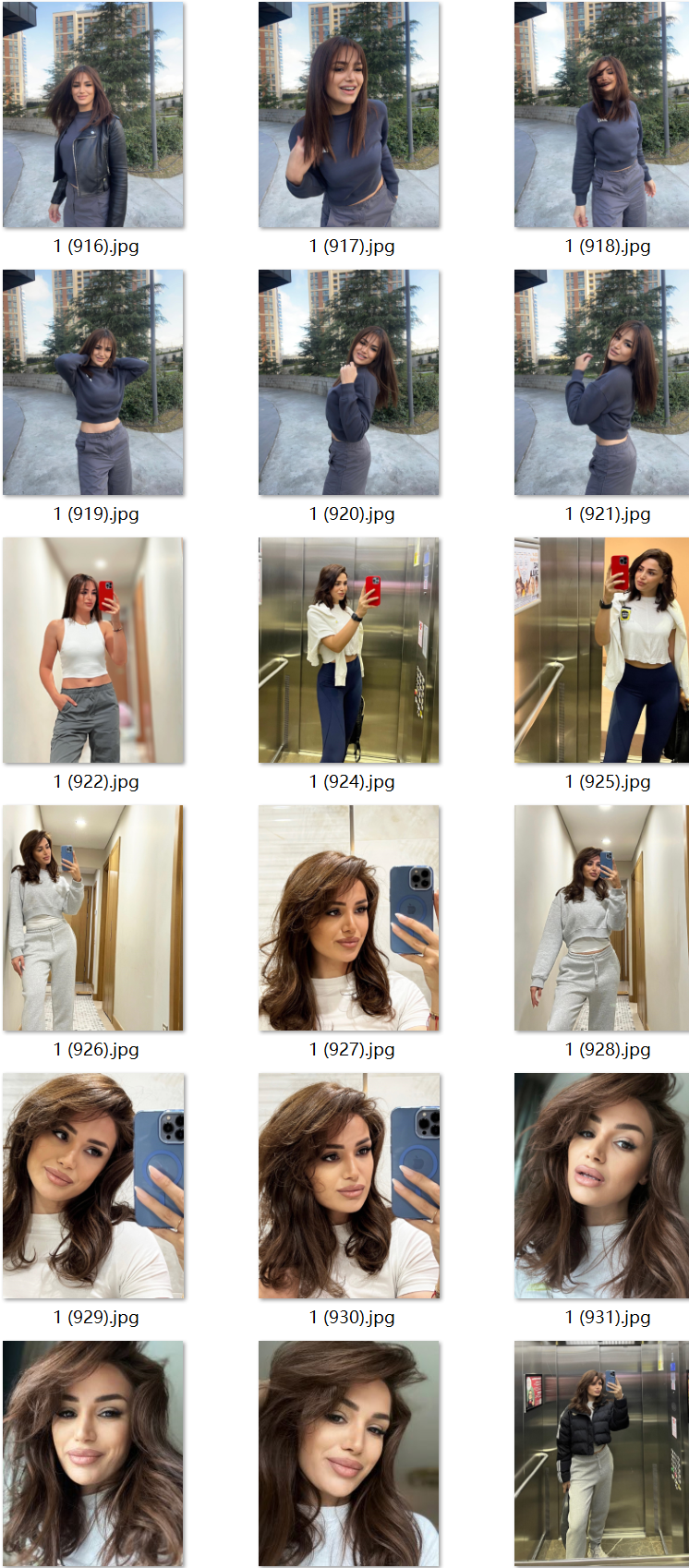Open the picture 1 (921).jpg
Screen dimensions: 689x1568
[601, 382]
